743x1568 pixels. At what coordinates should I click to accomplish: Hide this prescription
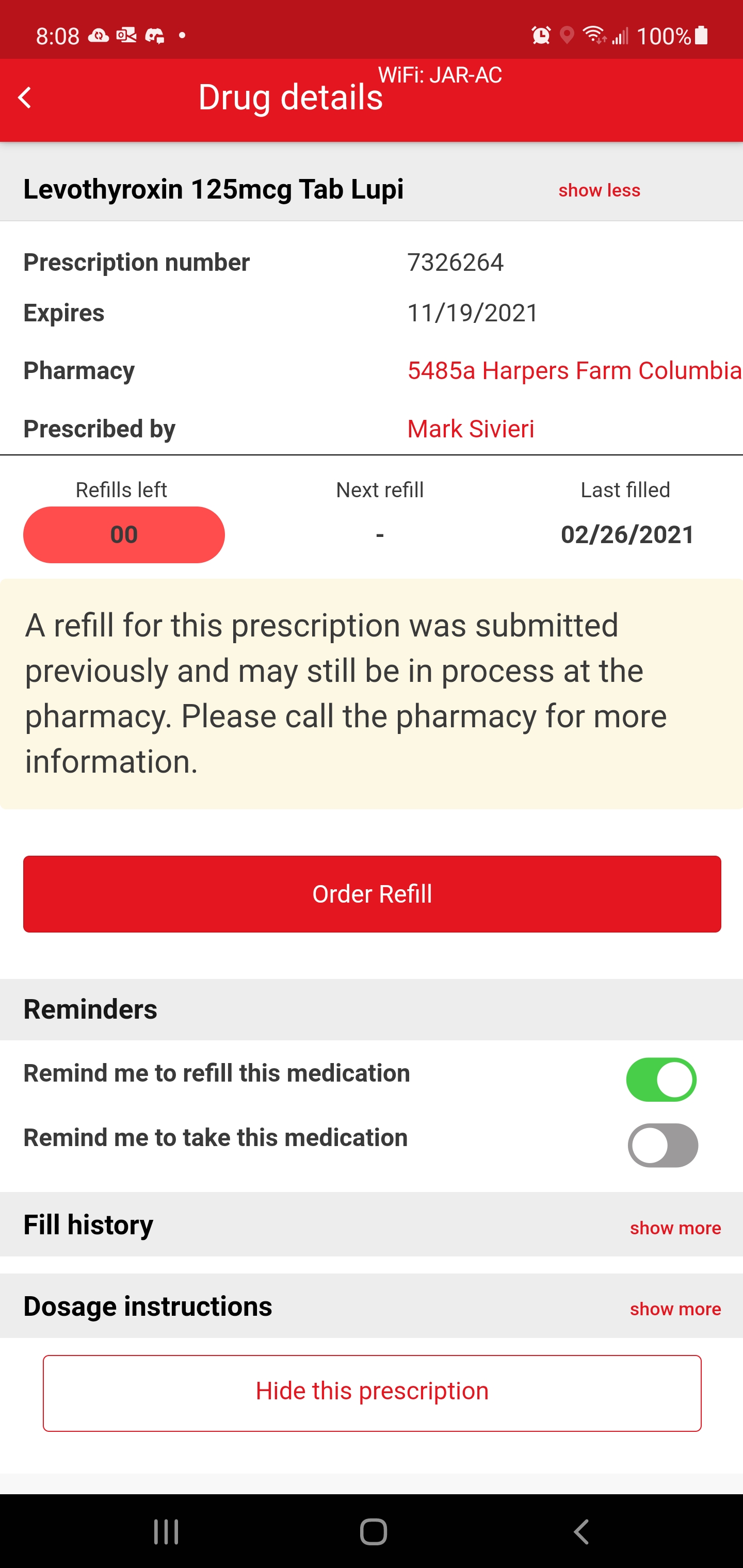click(372, 1393)
